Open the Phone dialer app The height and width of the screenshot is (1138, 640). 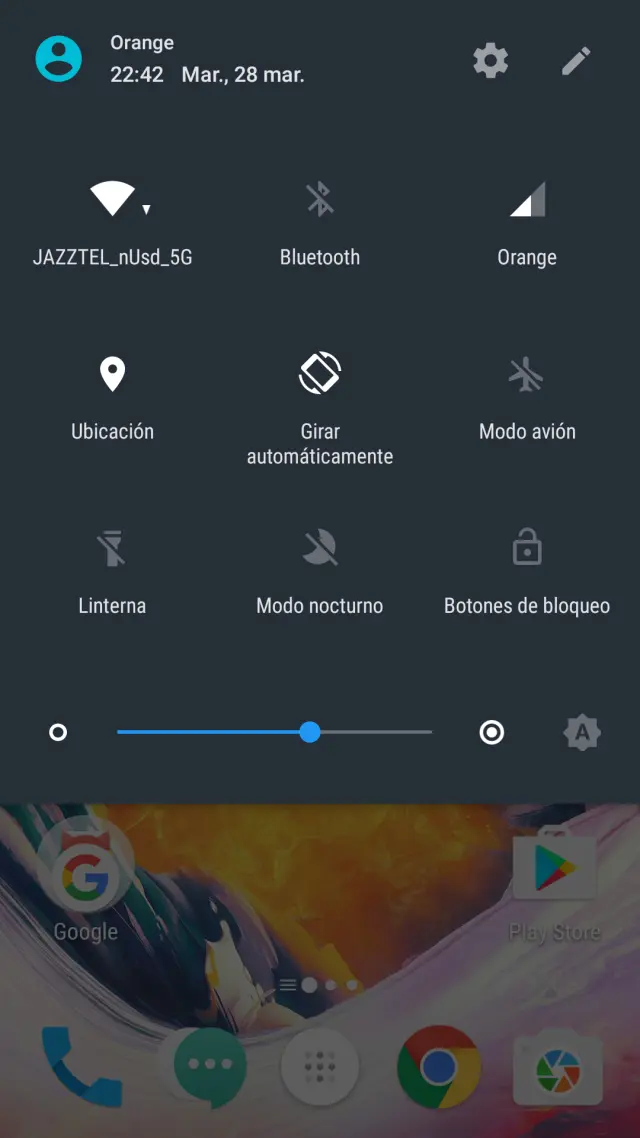pos(80,1066)
